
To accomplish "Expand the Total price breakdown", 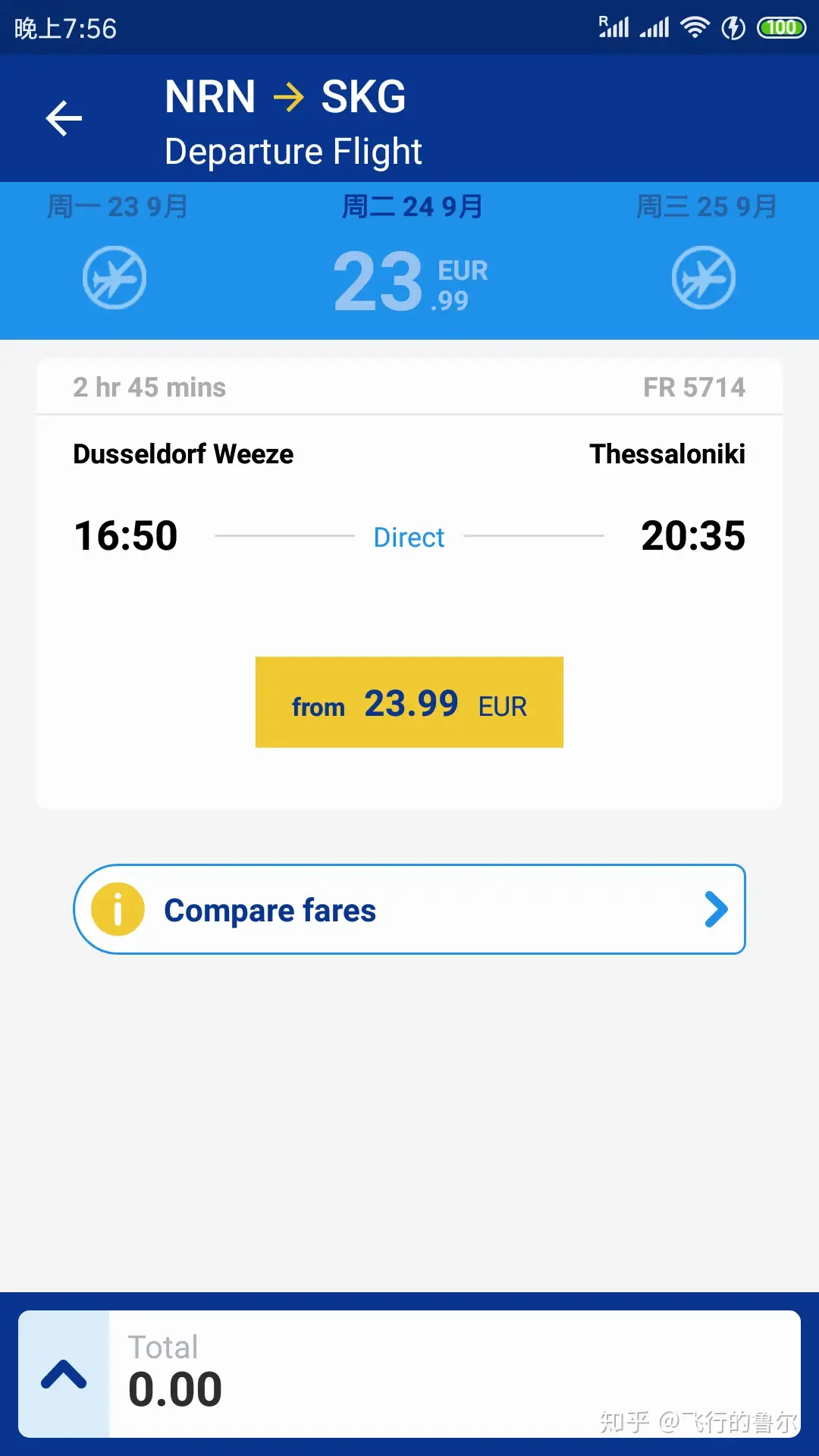I will pos(64,1374).
